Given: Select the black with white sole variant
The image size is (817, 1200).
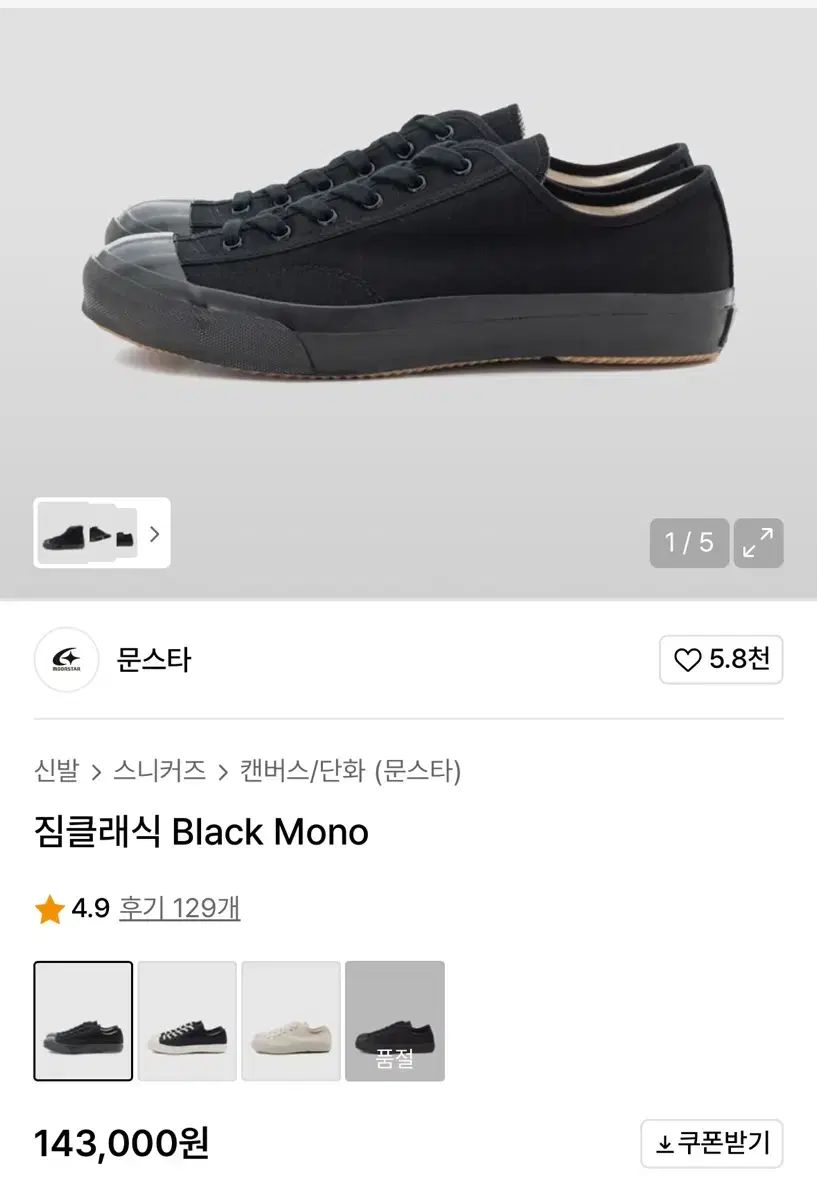Looking at the screenshot, I should point(187,1021).
